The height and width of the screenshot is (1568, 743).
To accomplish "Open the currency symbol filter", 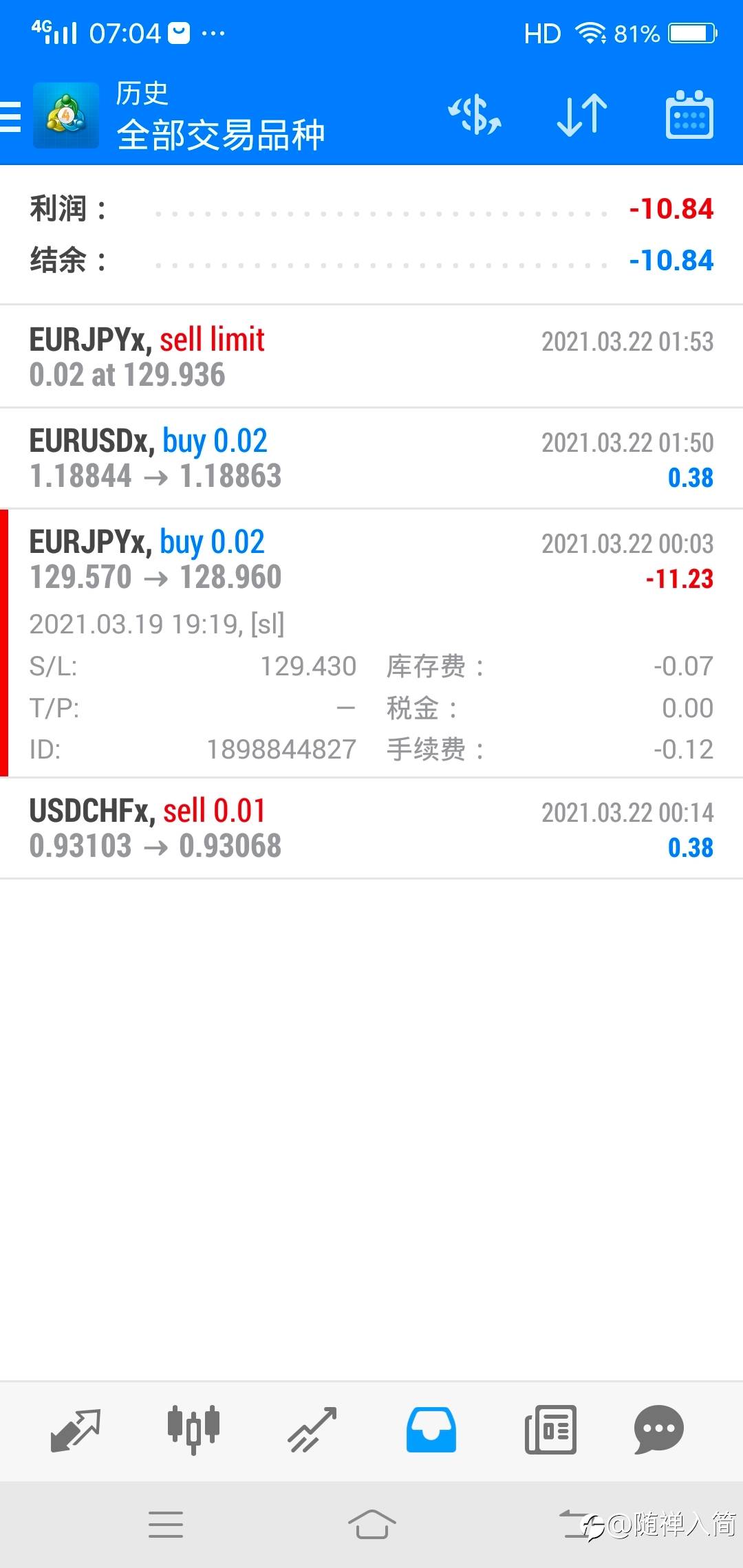I will (x=475, y=115).
